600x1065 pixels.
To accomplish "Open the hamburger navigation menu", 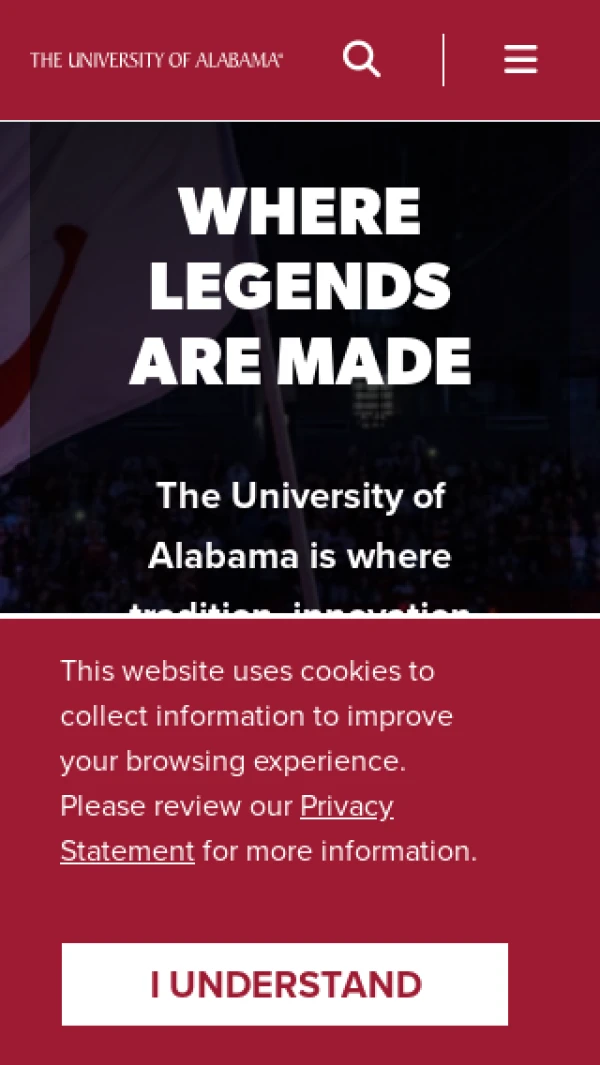I will 520,59.
